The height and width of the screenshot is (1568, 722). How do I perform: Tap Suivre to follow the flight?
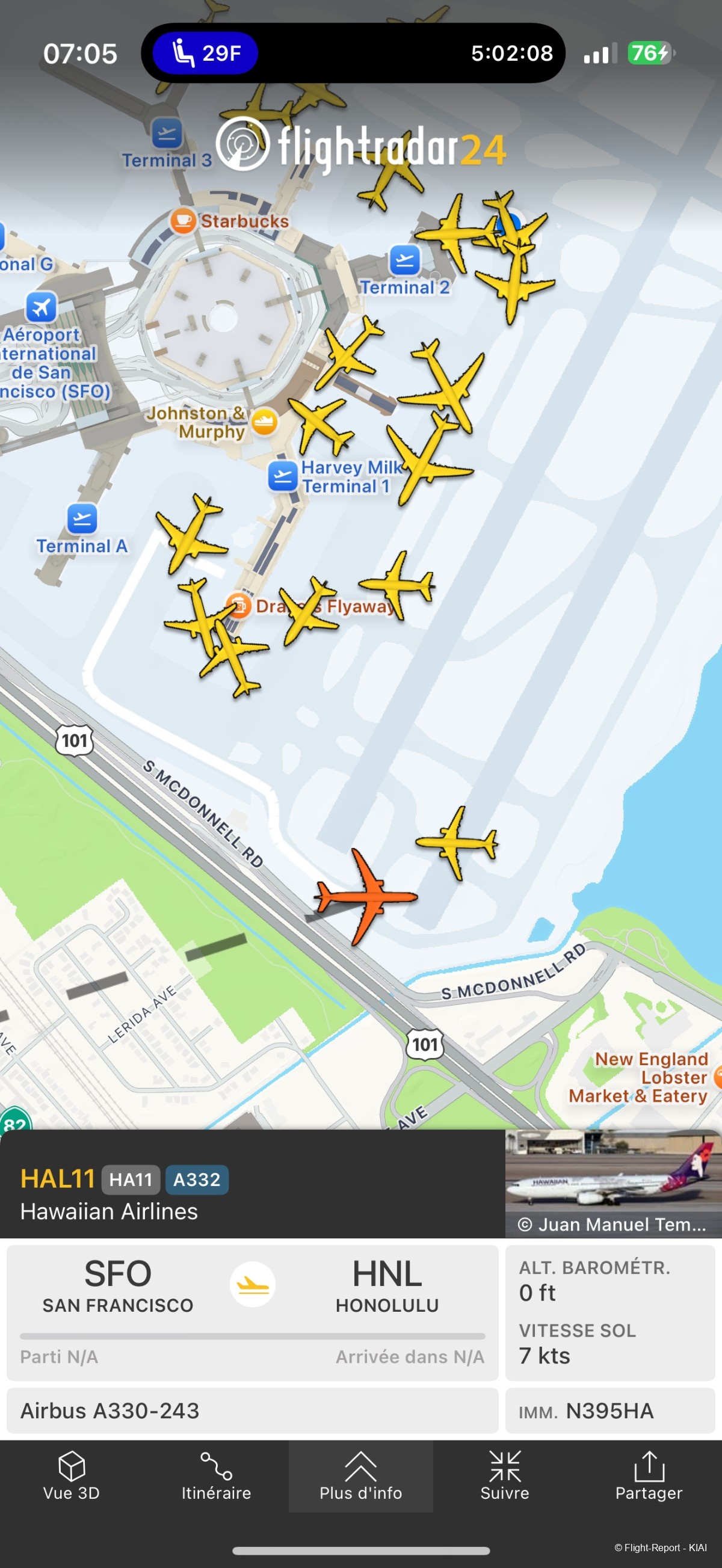(x=505, y=1476)
